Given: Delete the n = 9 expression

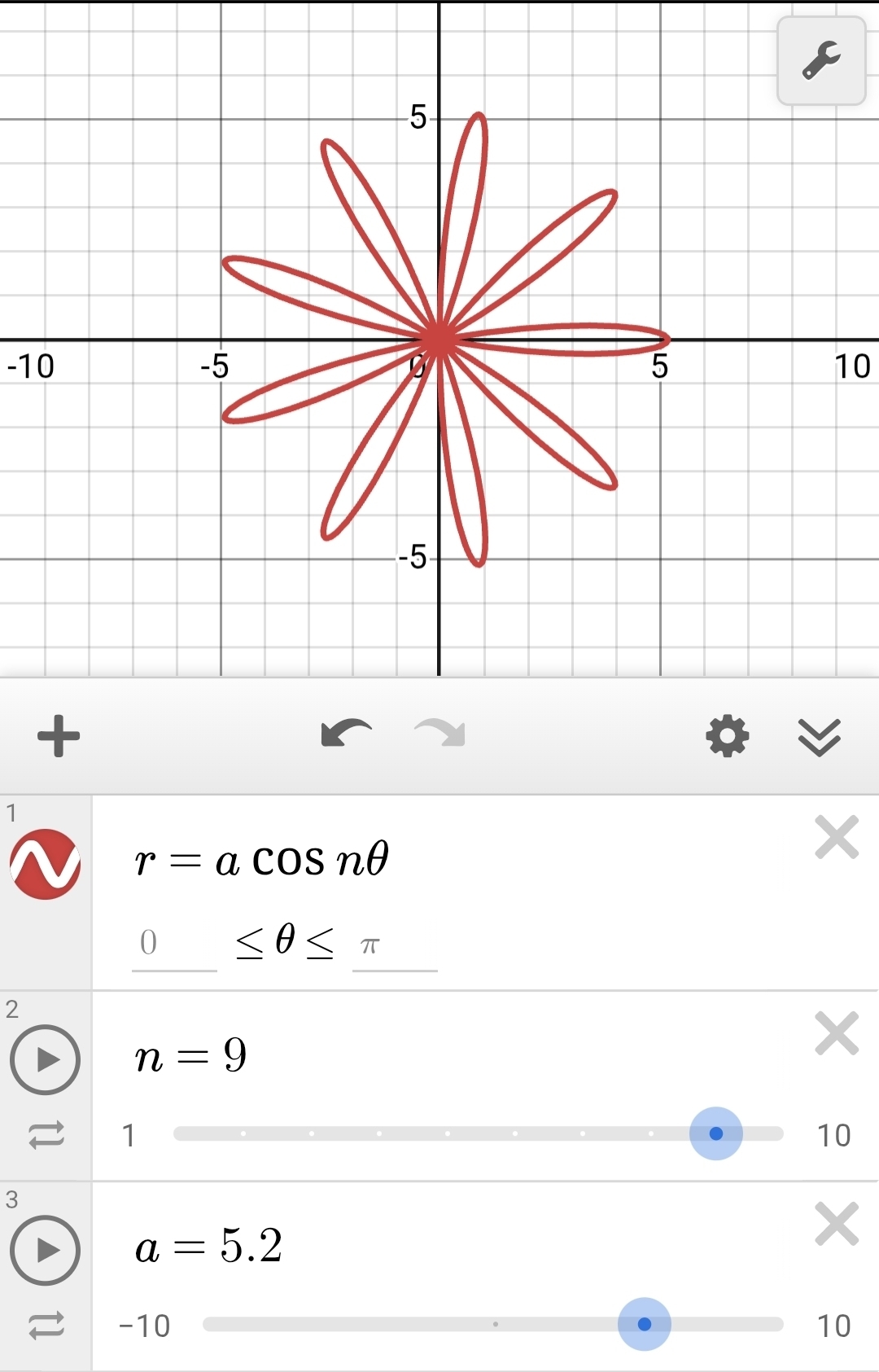Looking at the screenshot, I should pyautogui.click(x=837, y=1034).
